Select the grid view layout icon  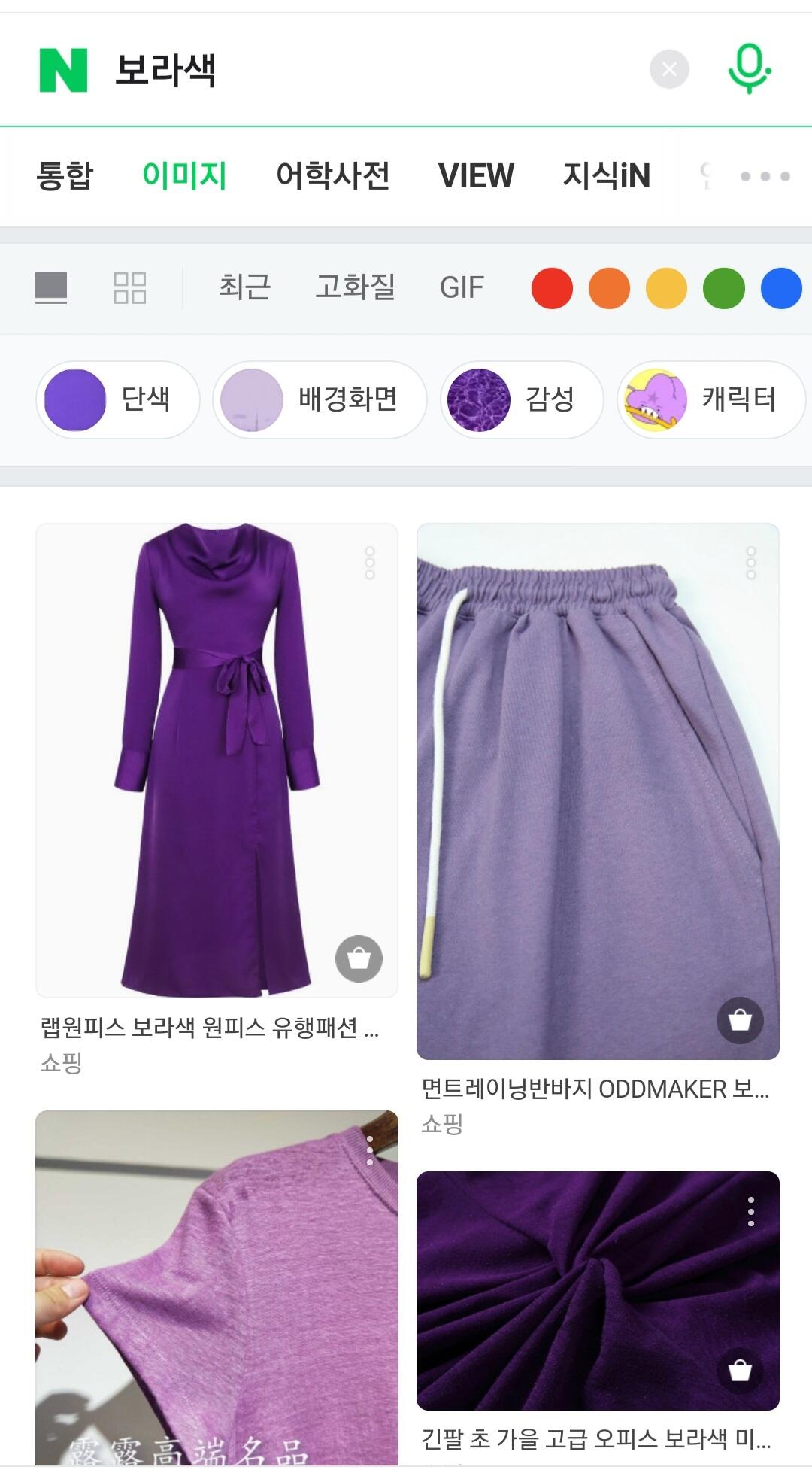point(129,287)
